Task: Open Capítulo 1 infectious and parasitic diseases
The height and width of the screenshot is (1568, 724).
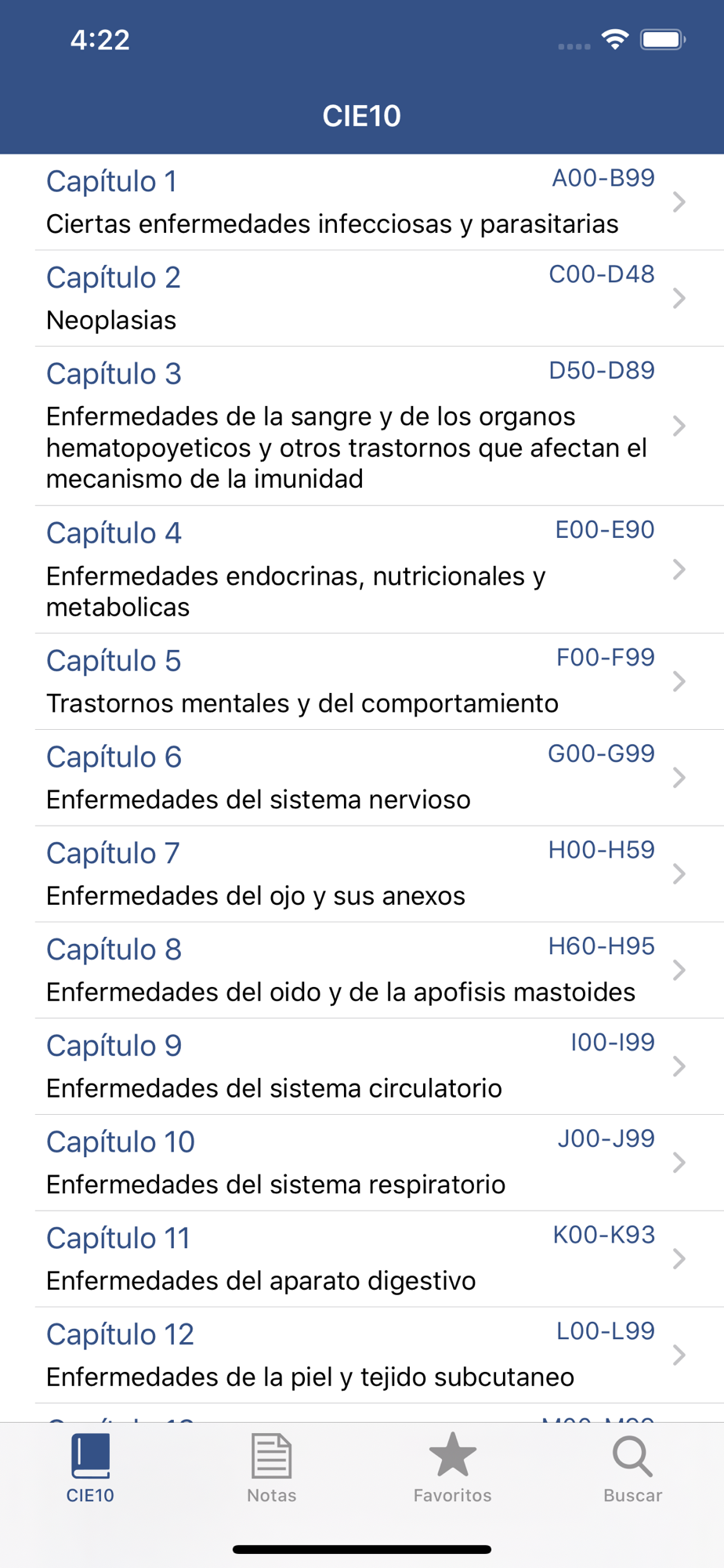Action: coord(360,202)
